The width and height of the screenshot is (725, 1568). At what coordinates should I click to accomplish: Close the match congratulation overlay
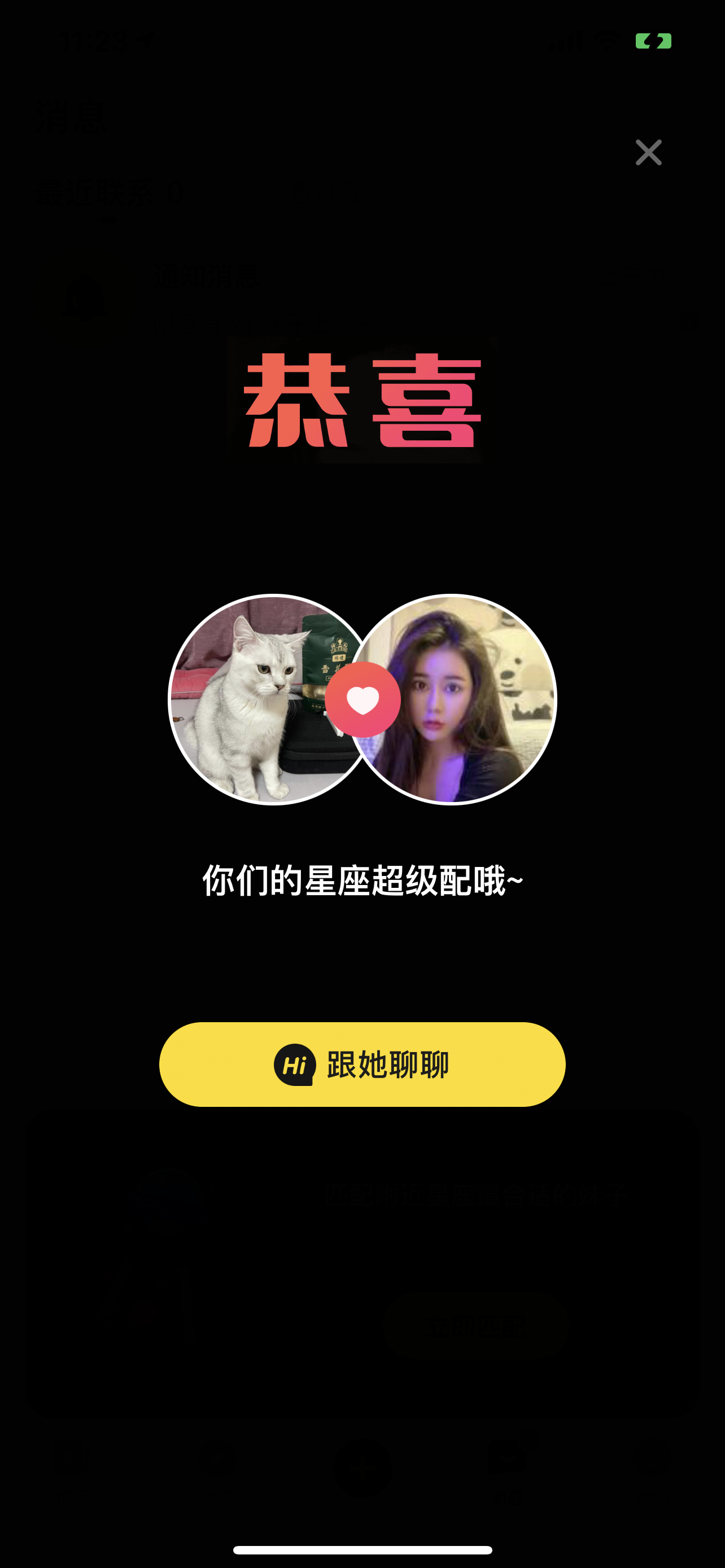648,152
